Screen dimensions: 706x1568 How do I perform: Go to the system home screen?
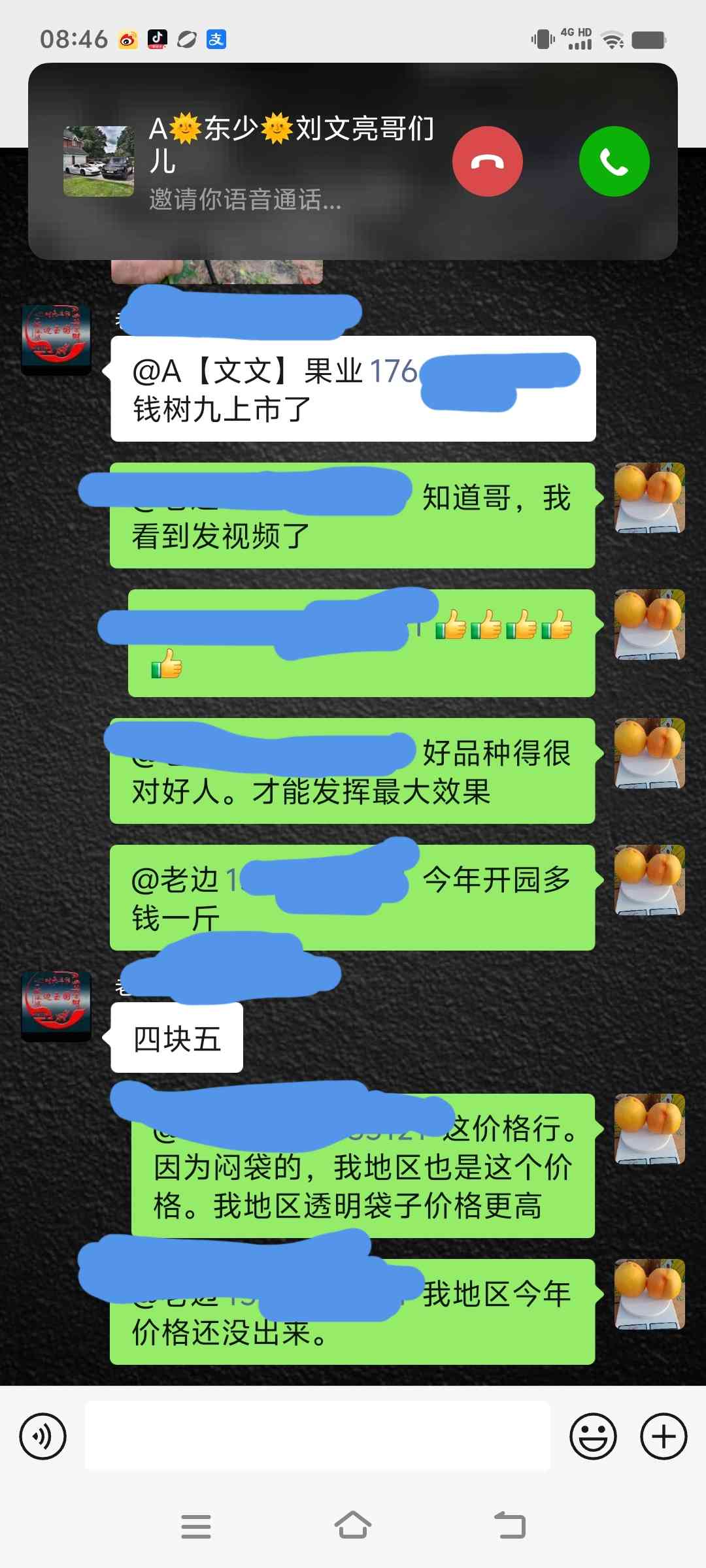click(x=353, y=1526)
